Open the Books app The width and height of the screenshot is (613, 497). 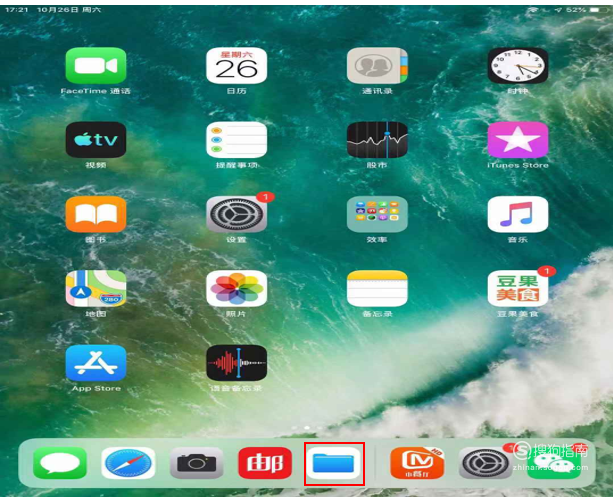(x=96, y=214)
